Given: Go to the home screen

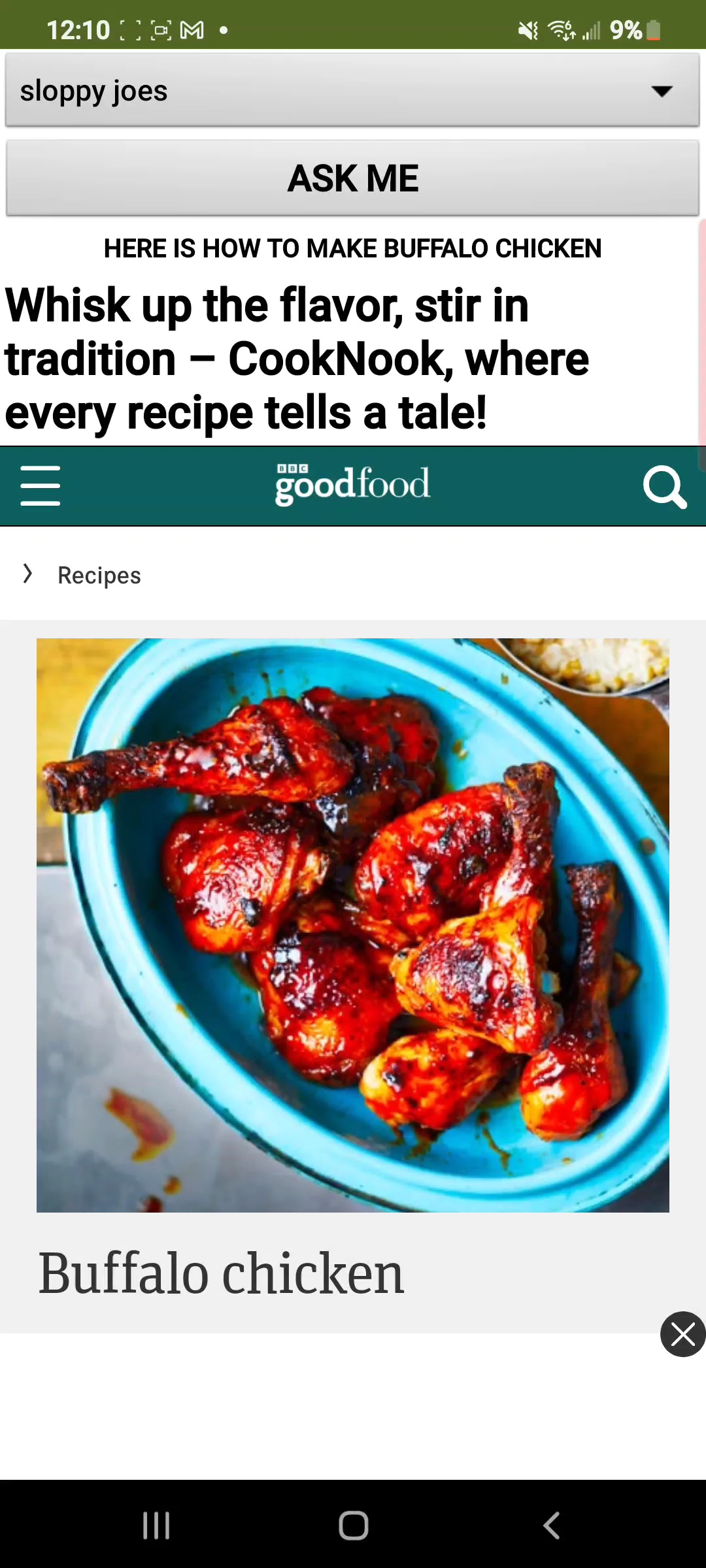Looking at the screenshot, I should point(353,1526).
